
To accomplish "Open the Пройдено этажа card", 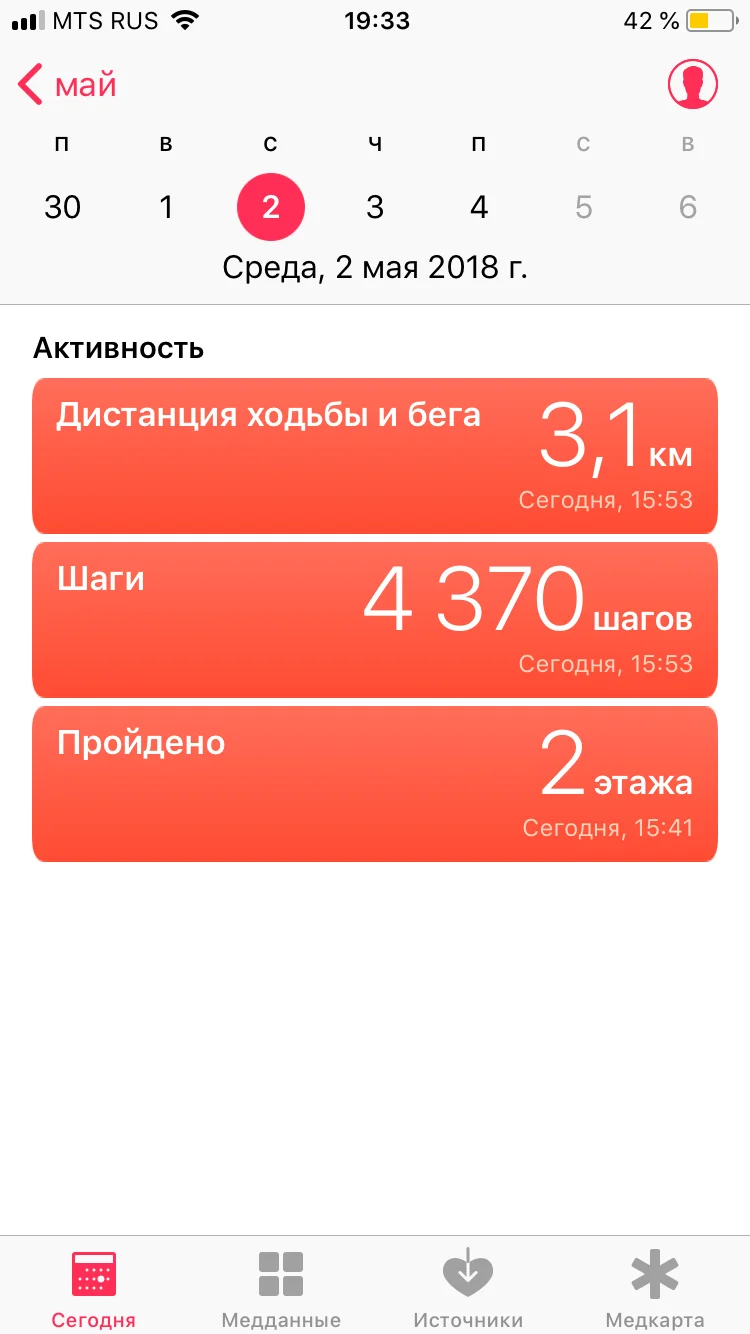I will coord(375,784).
